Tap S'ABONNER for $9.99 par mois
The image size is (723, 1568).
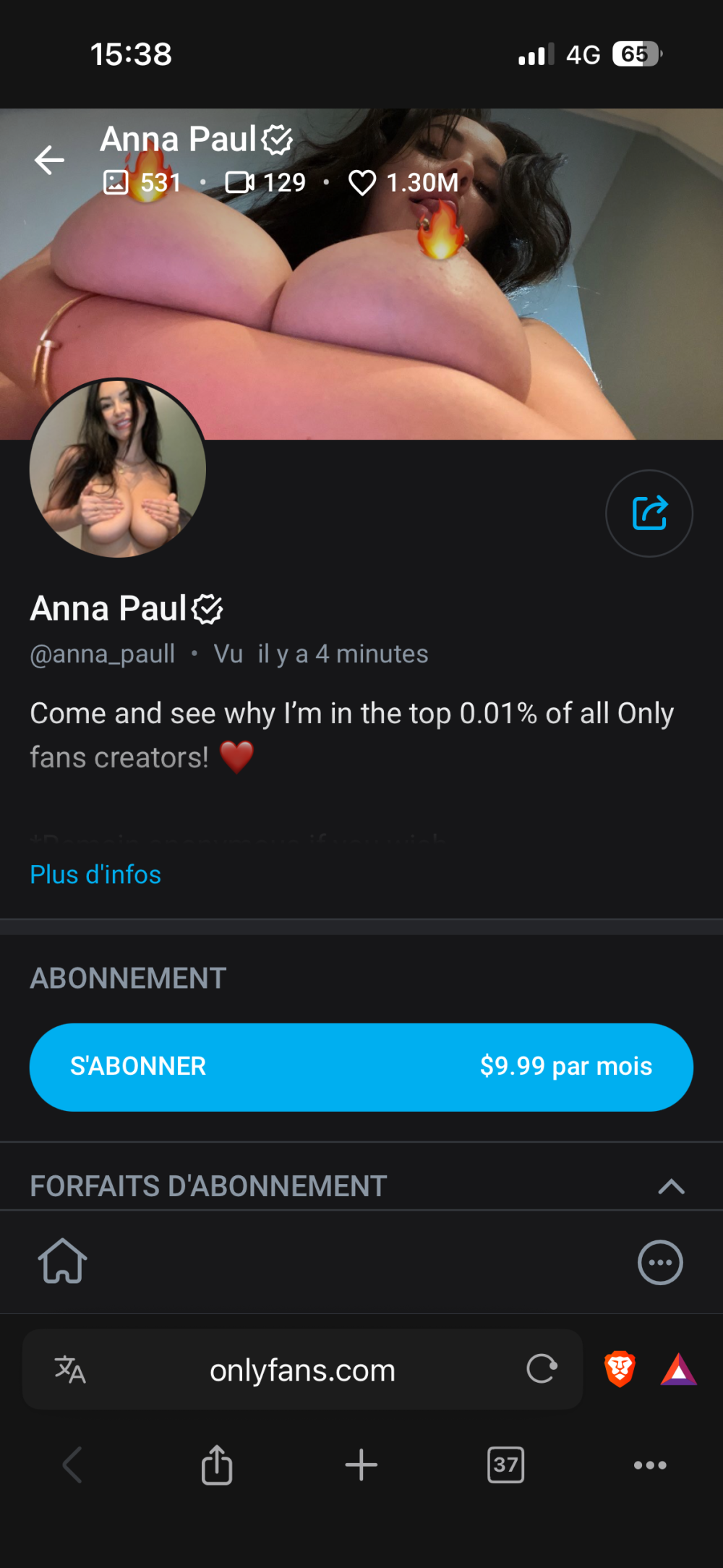click(x=361, y=1067)
